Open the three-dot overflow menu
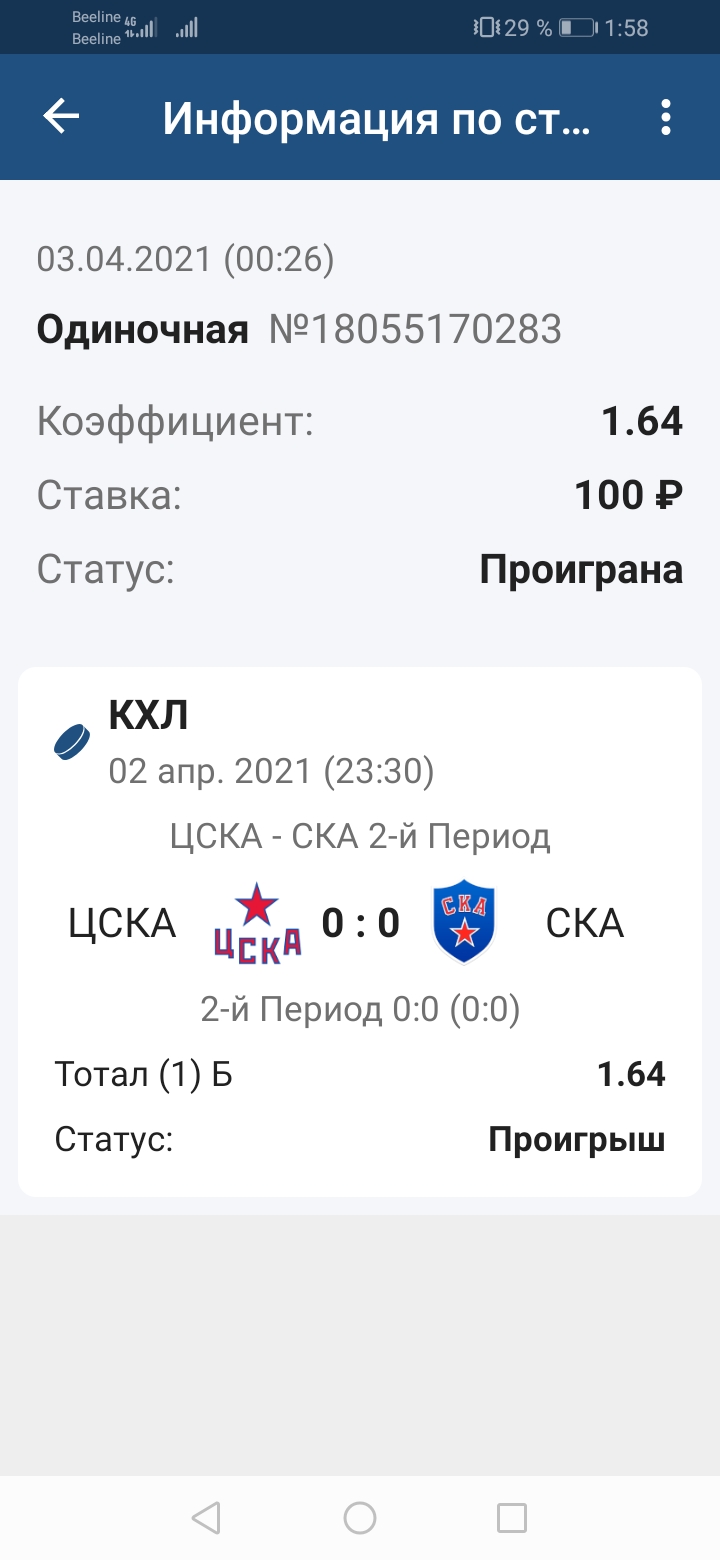The image size is (720, 1560). [x=666, y=118]
